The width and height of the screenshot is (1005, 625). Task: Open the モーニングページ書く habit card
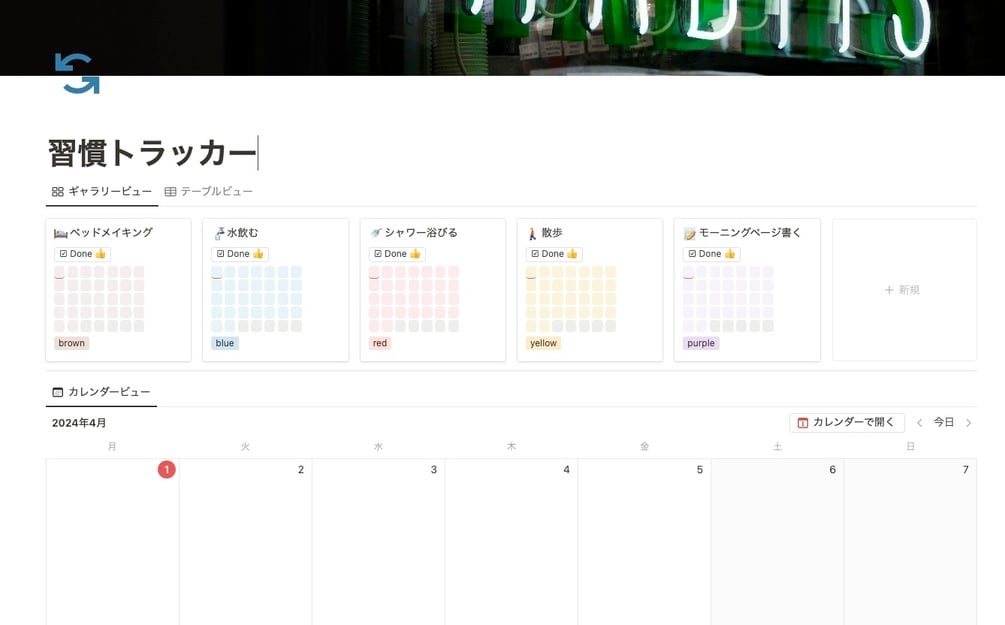point(747,232)
